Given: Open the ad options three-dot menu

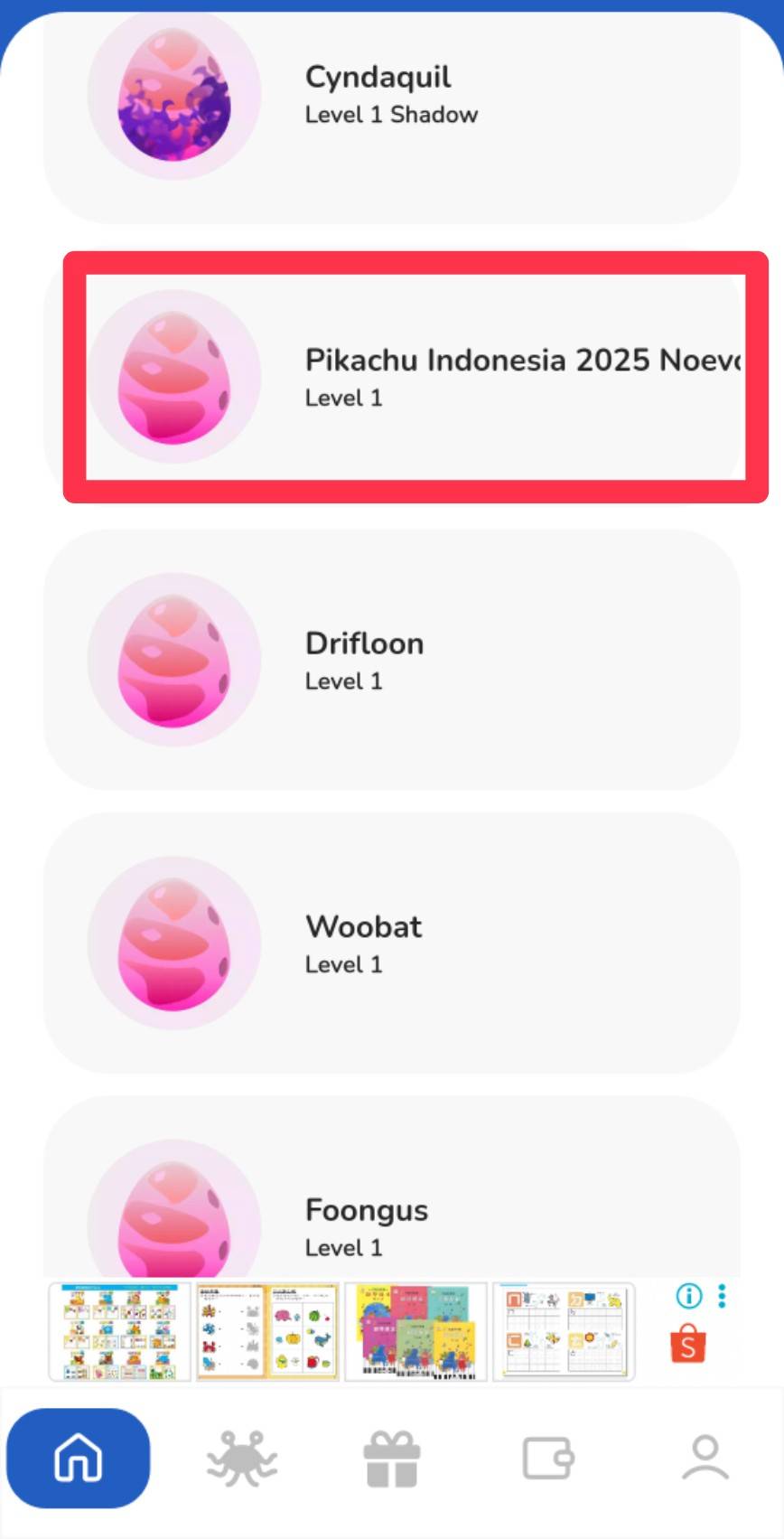Looking at the screenshot, I should (722, 1296).
